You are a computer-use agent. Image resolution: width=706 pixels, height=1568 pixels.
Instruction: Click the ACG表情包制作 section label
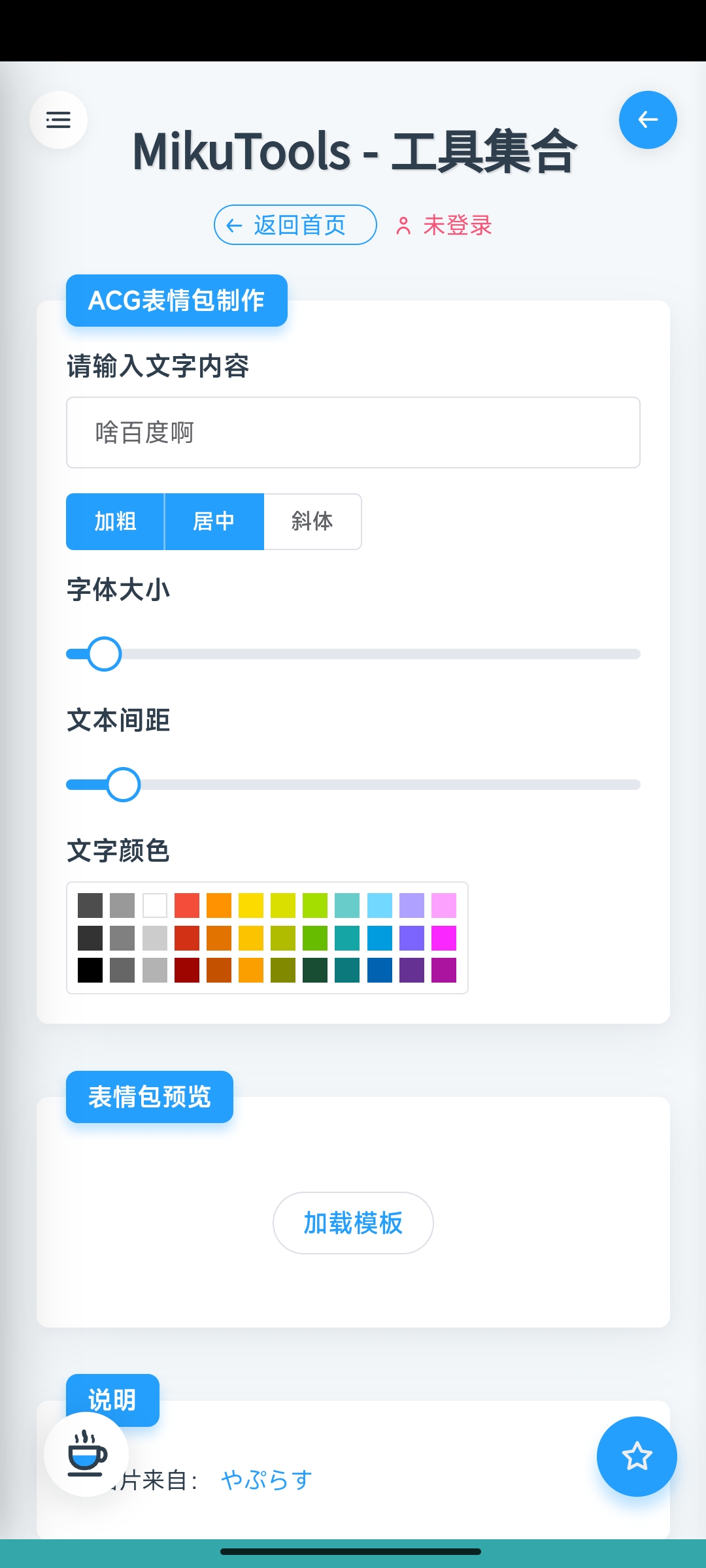click(x=176, y=300)
